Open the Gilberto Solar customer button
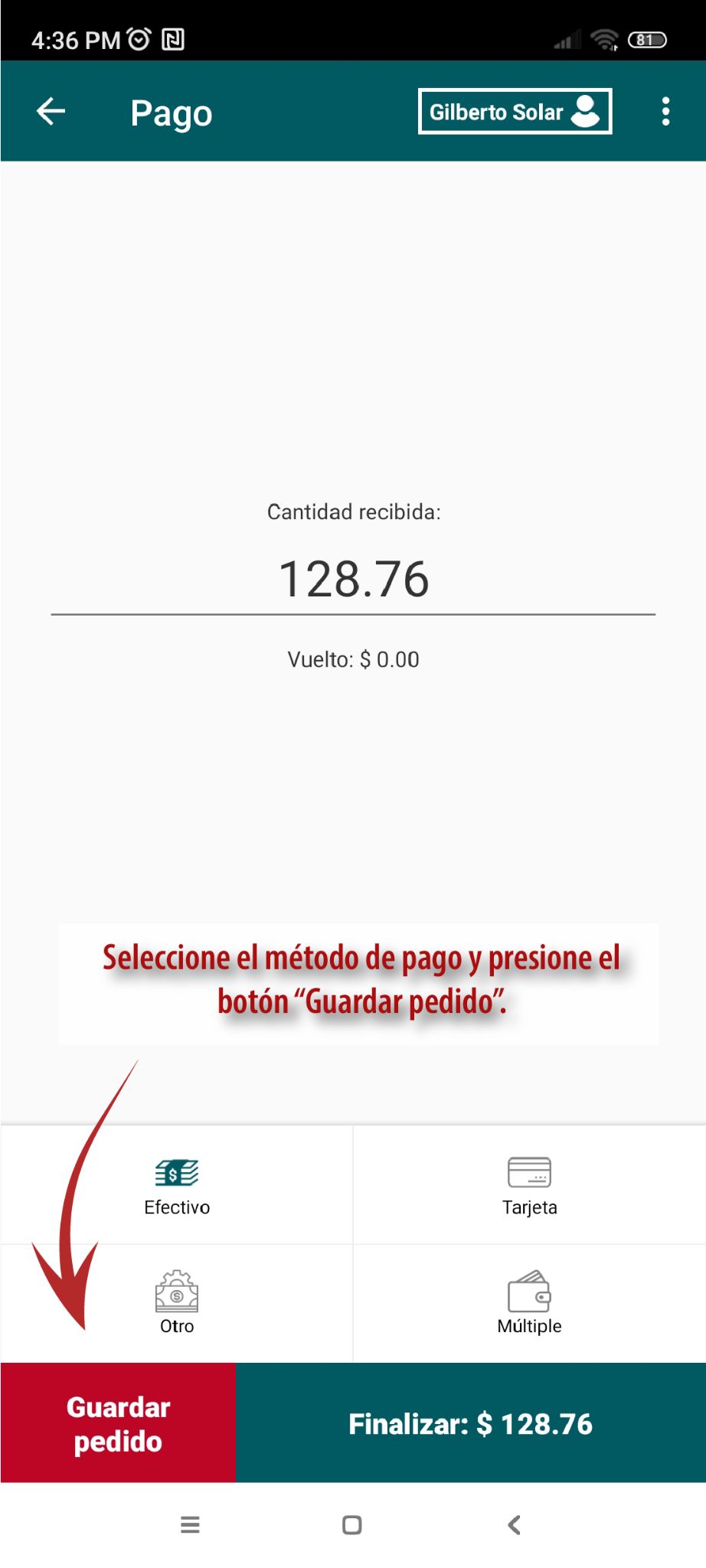Screen dimensions: 706x1568 tap(515, 112)
